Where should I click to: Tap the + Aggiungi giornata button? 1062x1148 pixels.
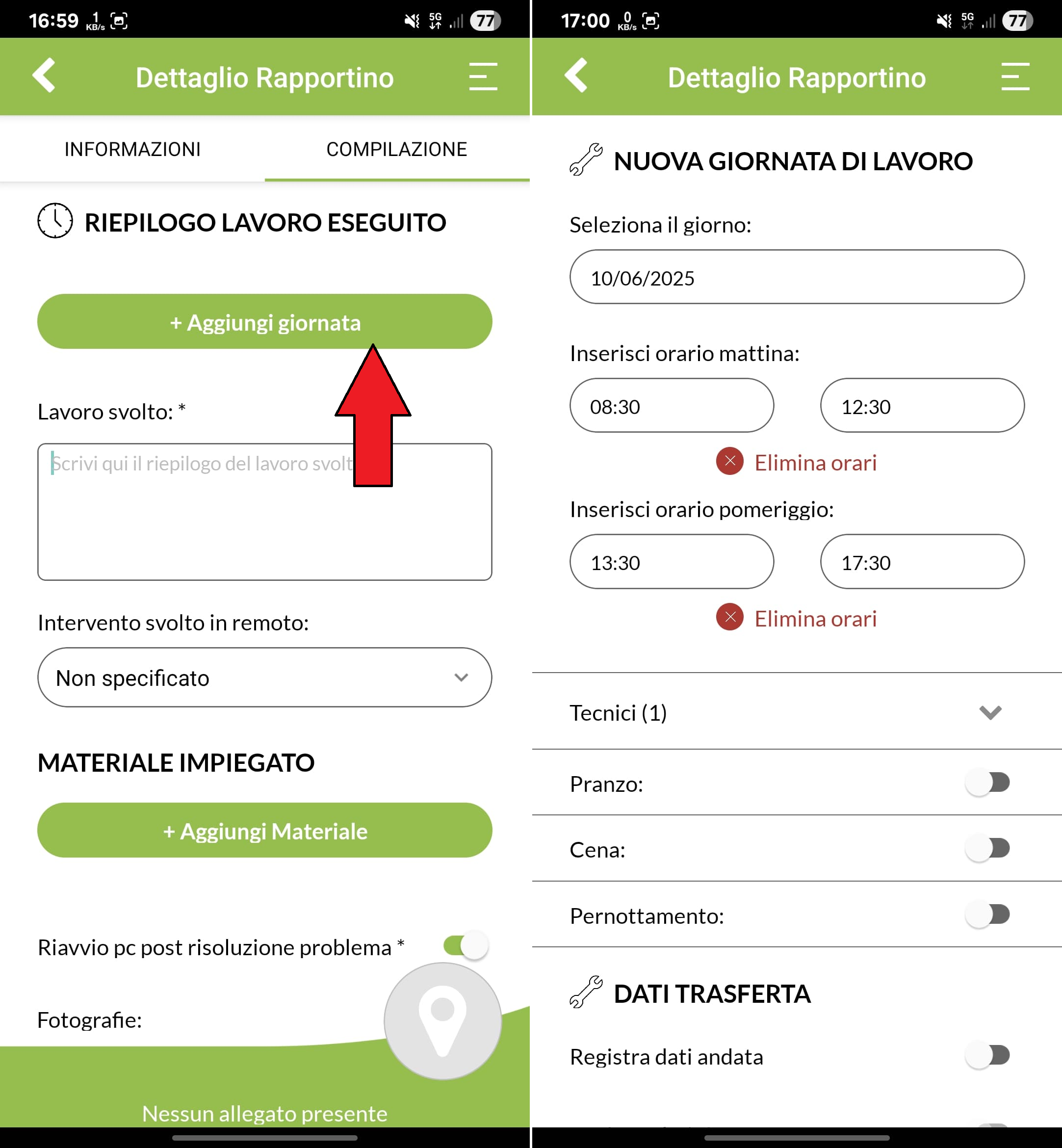[264, 321]
